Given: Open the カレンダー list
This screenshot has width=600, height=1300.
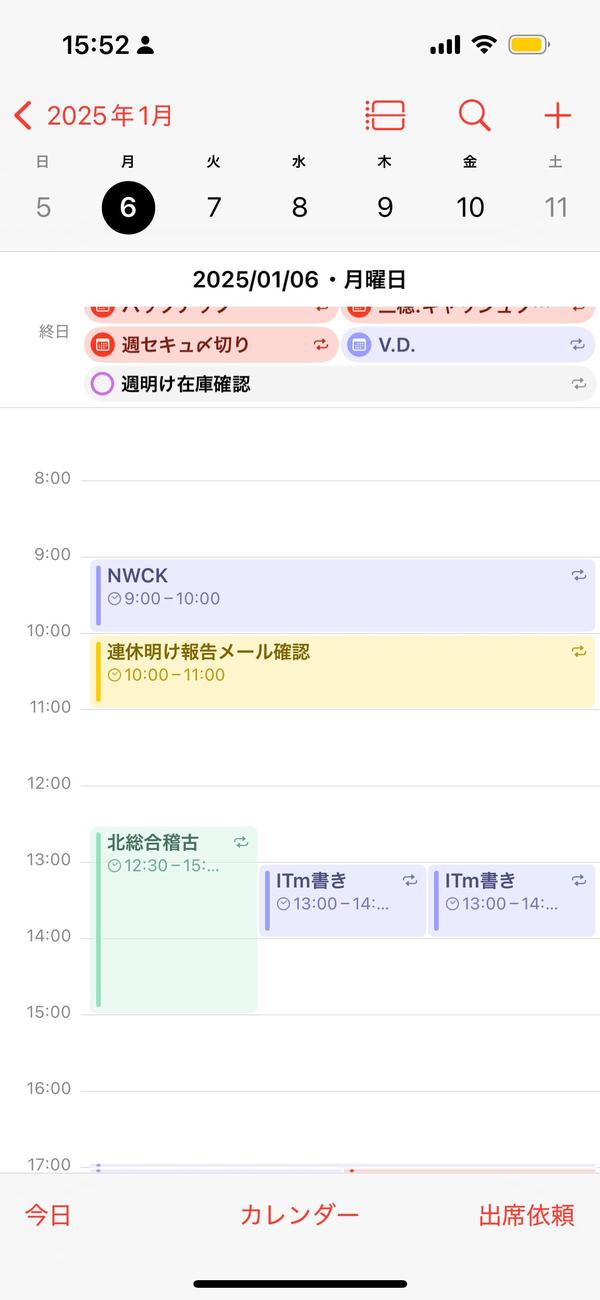Looking at the screenshot, I should (299, 1216).
